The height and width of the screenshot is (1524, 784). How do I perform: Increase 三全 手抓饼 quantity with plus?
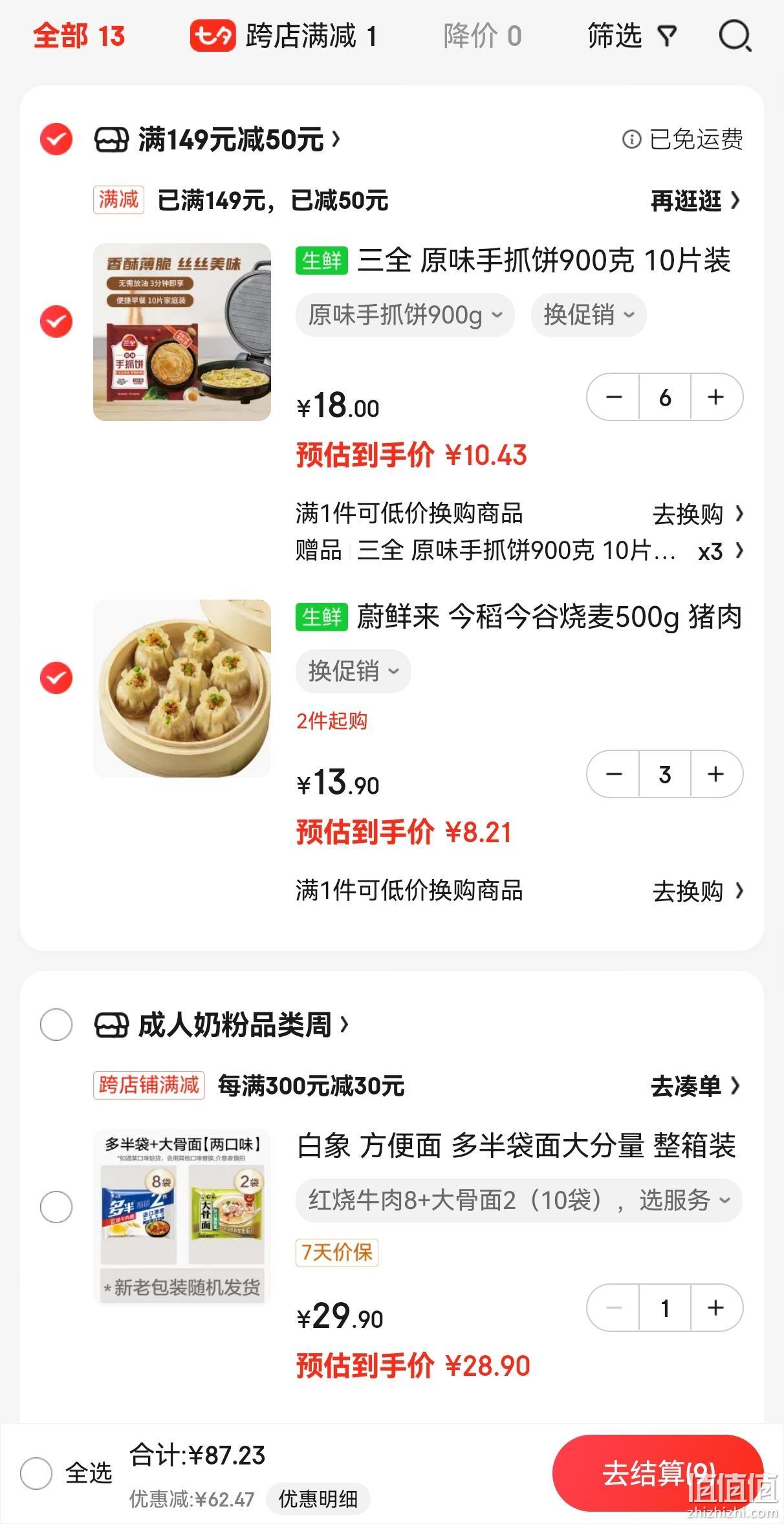click(x=716, y=397)
